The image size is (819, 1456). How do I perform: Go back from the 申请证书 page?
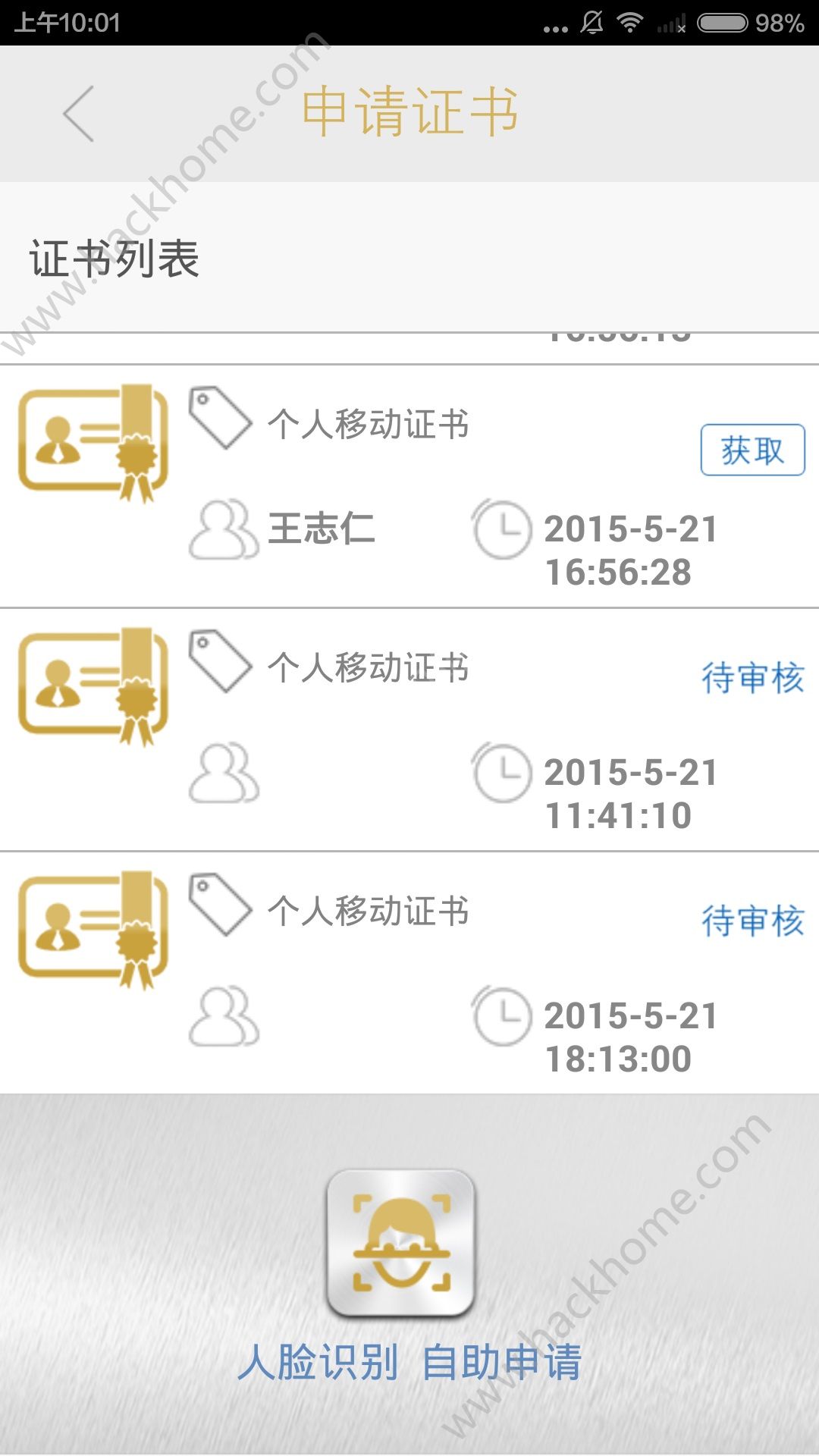pos(79,114)
